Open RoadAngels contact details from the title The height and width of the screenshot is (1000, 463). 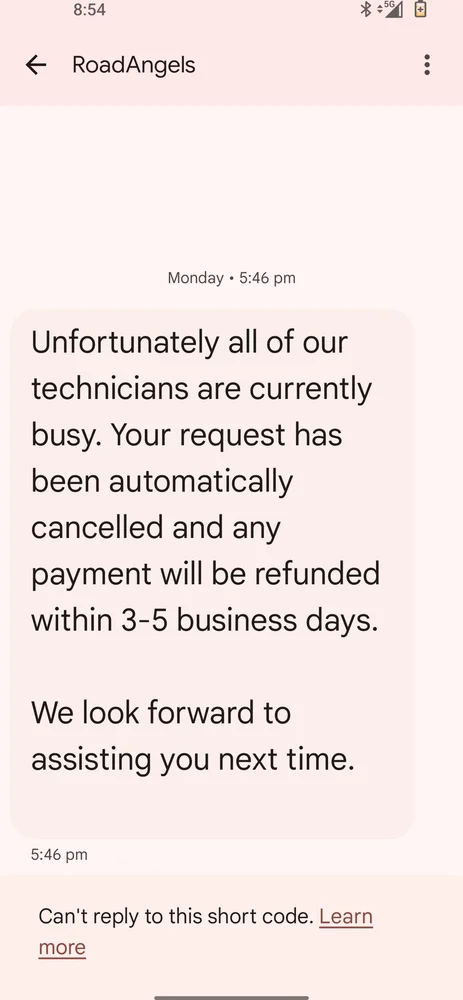134,65
